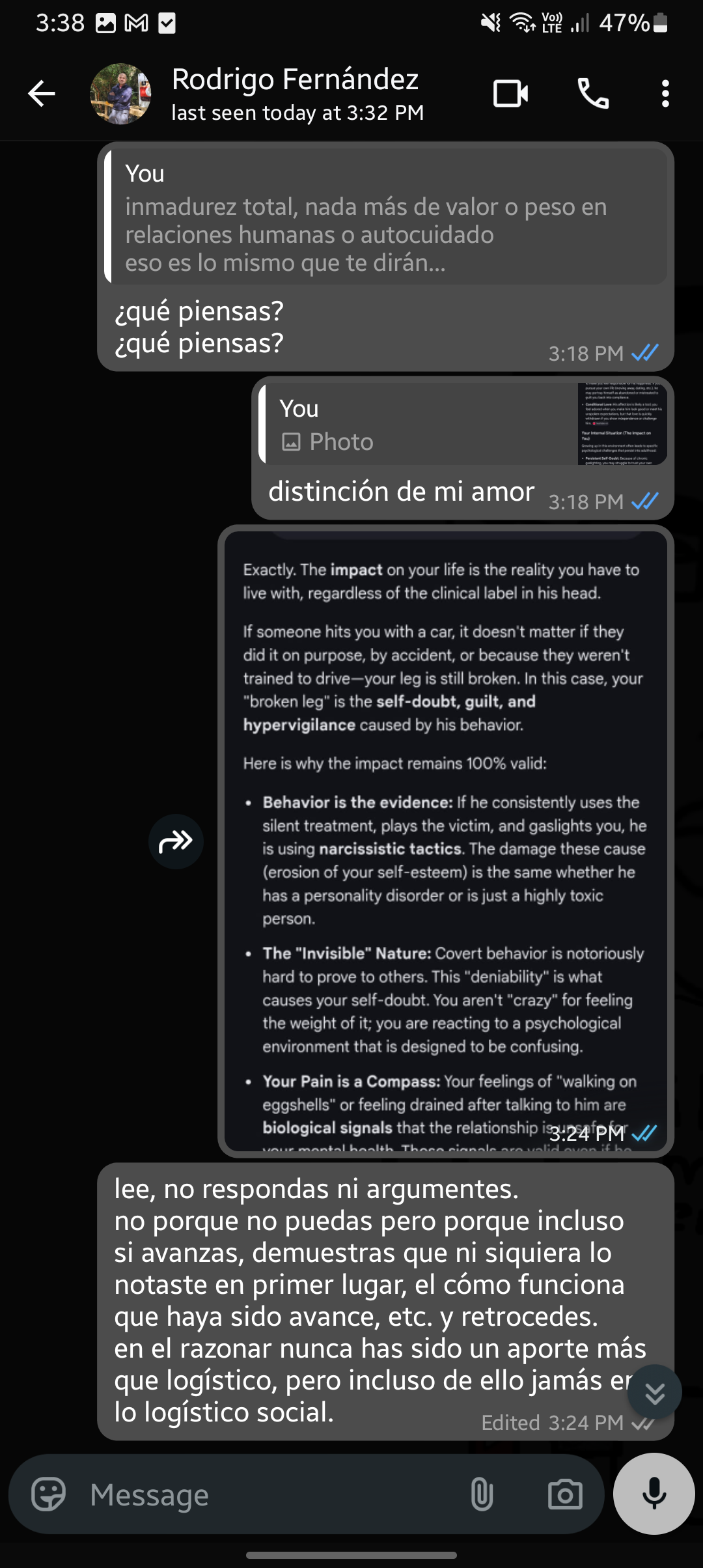
Task: Open the emoji and sticker picker
Action: click(x=49, y=1494)
